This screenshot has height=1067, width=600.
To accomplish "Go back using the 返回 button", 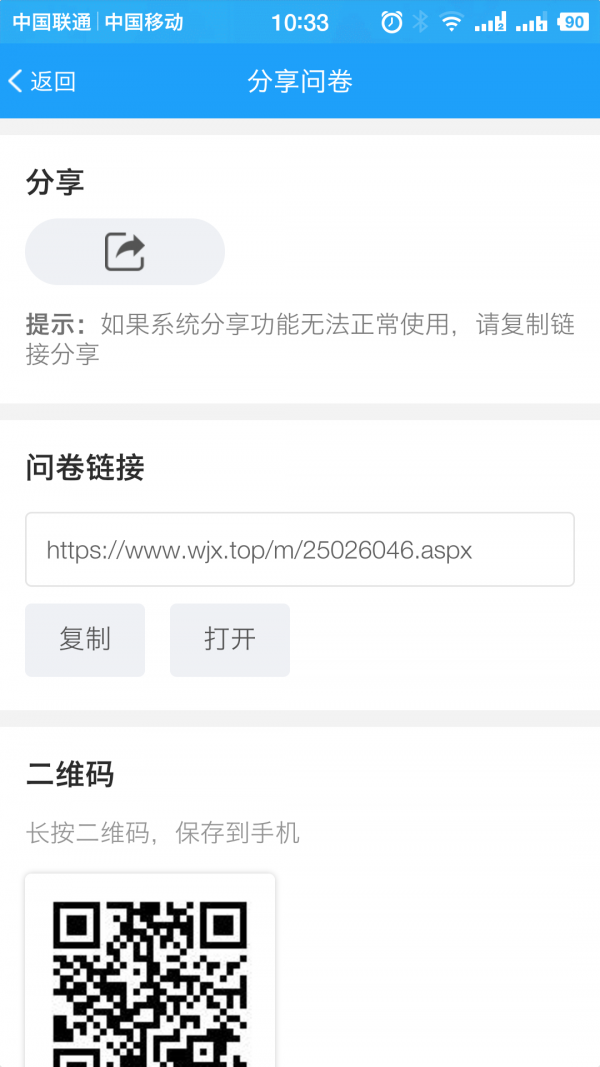I will [x=42, y=82].
